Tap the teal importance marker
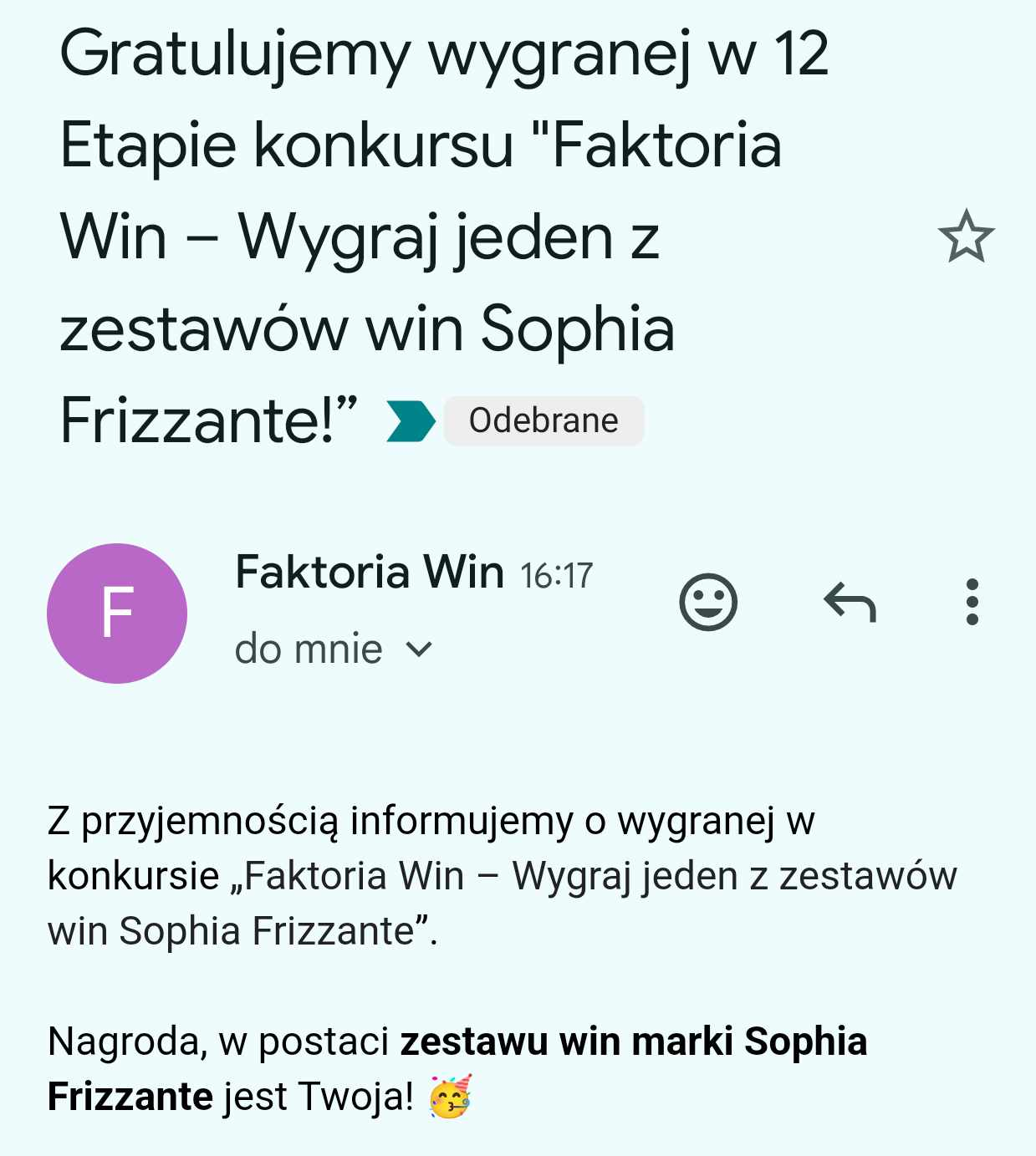The image size is (1036, 1156). tap(411, 420)
